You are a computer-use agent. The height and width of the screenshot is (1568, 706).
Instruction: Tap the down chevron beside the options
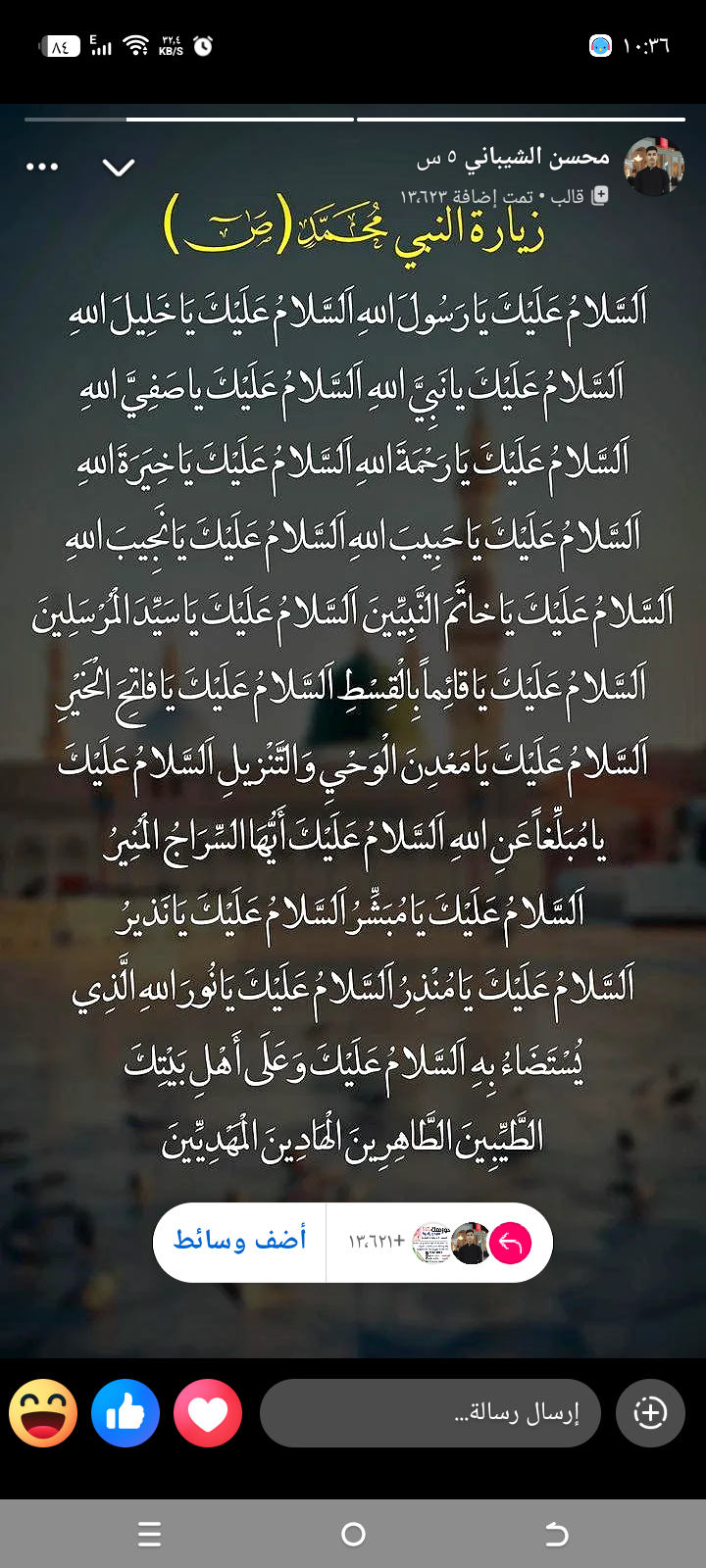click(119, 168)
